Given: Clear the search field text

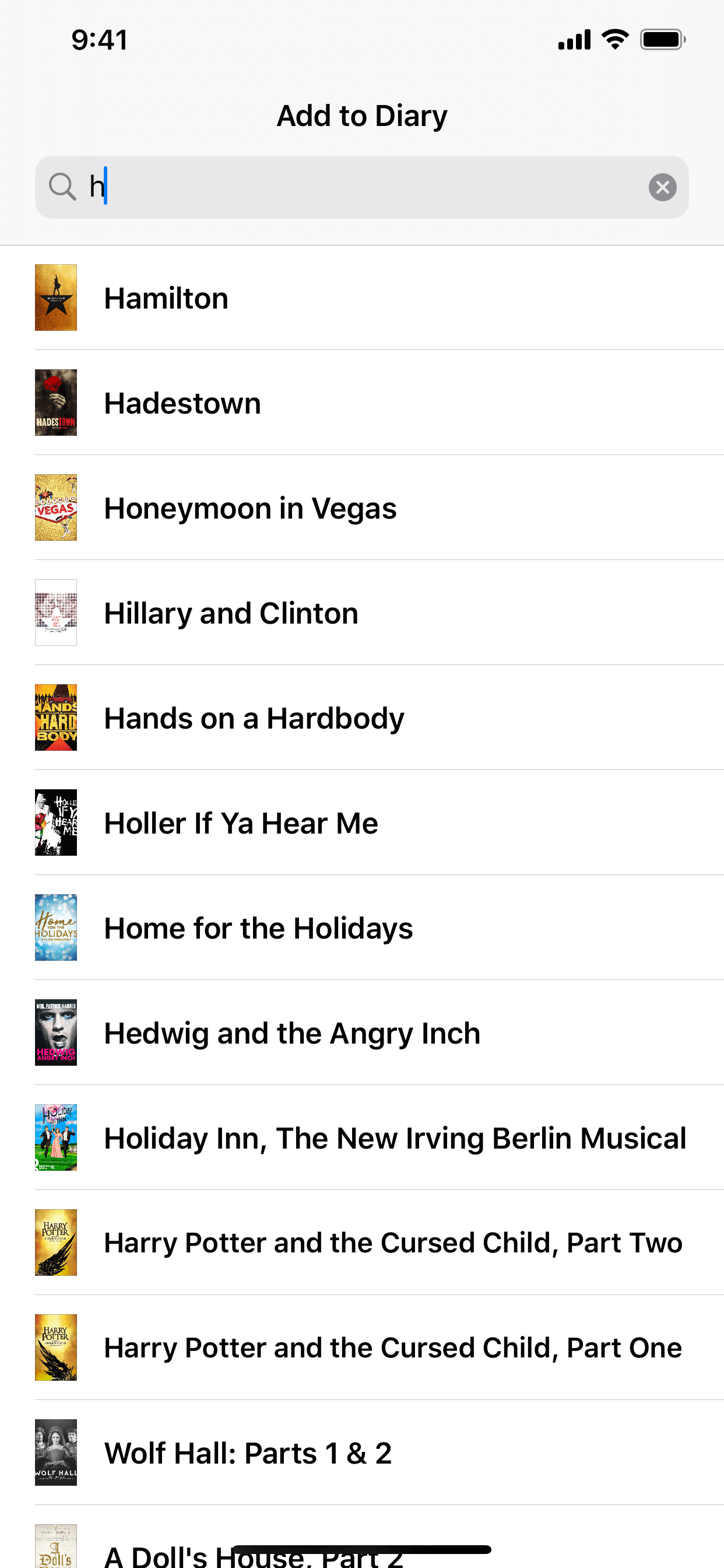Looking at the screenshot, I should [x=662, y=187].
